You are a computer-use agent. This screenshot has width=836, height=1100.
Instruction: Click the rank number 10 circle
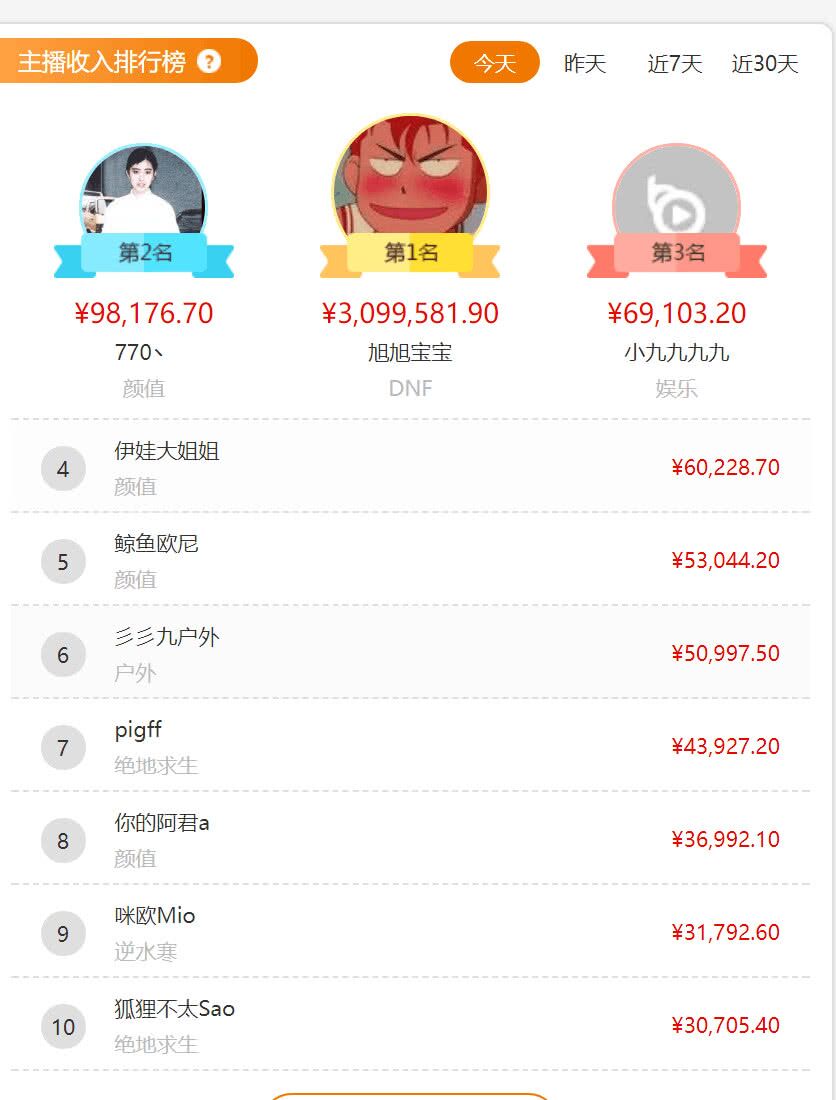click(62, 1027)
